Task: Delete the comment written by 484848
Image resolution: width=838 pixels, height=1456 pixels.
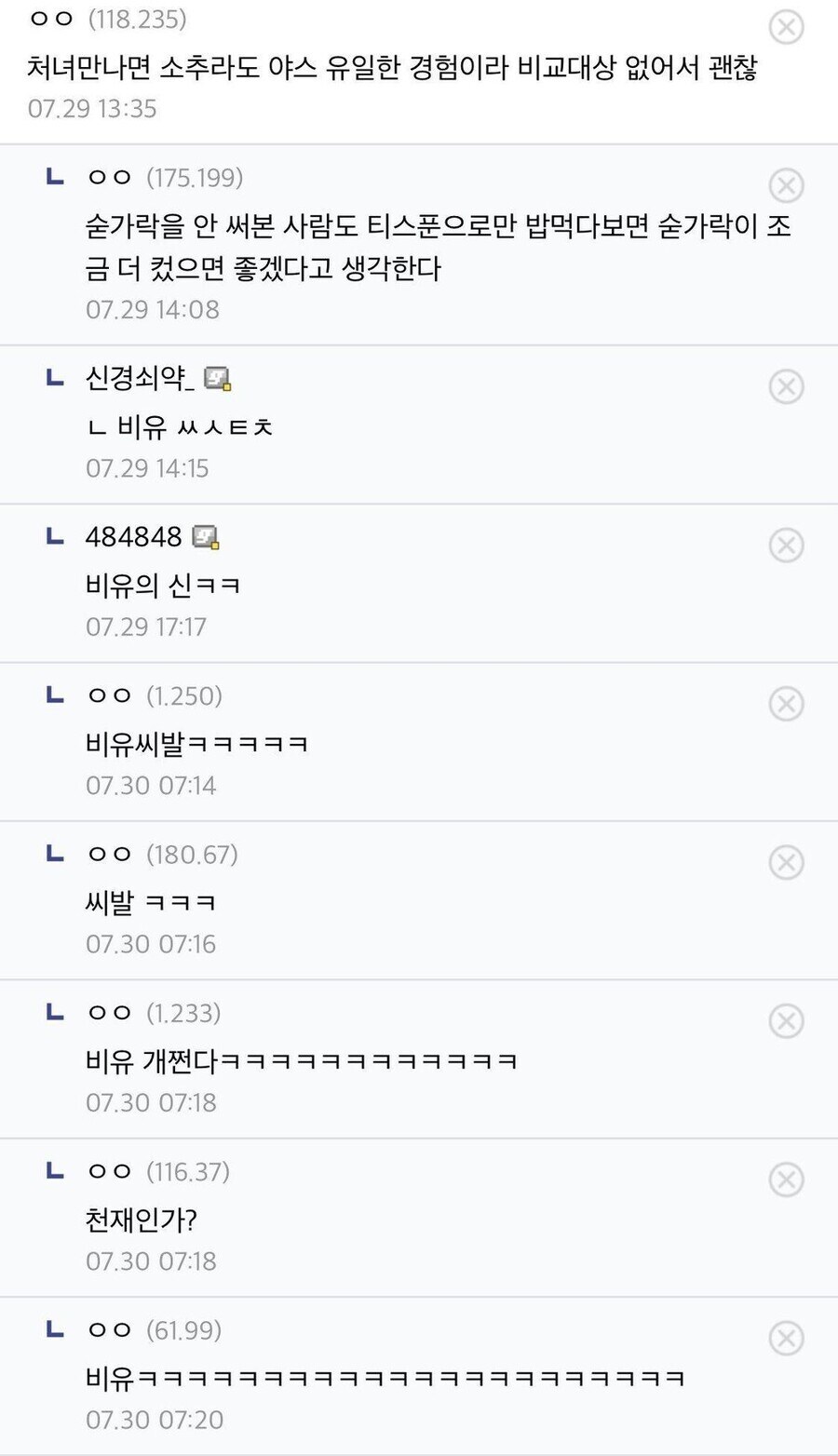Action: click(x=787, y=545)
